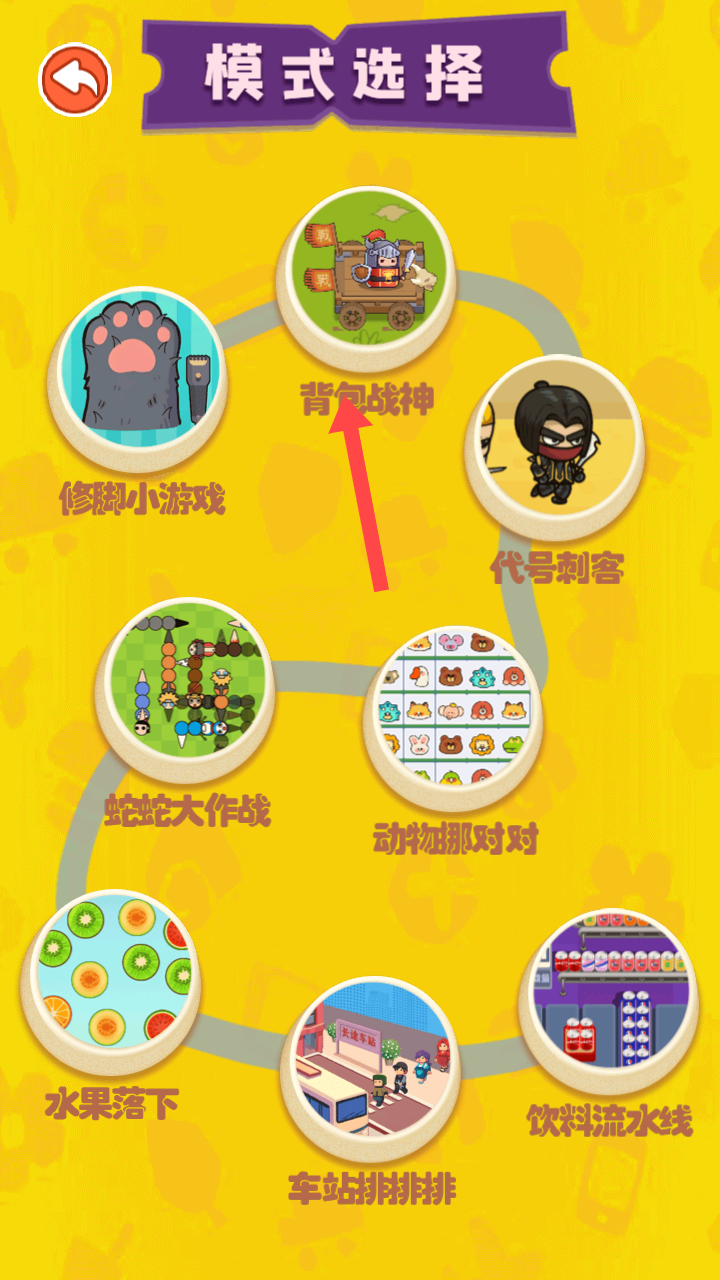This screenshot has width=720, height=1280.
Task: Start the 水果落下 mode
Action: 112,974
